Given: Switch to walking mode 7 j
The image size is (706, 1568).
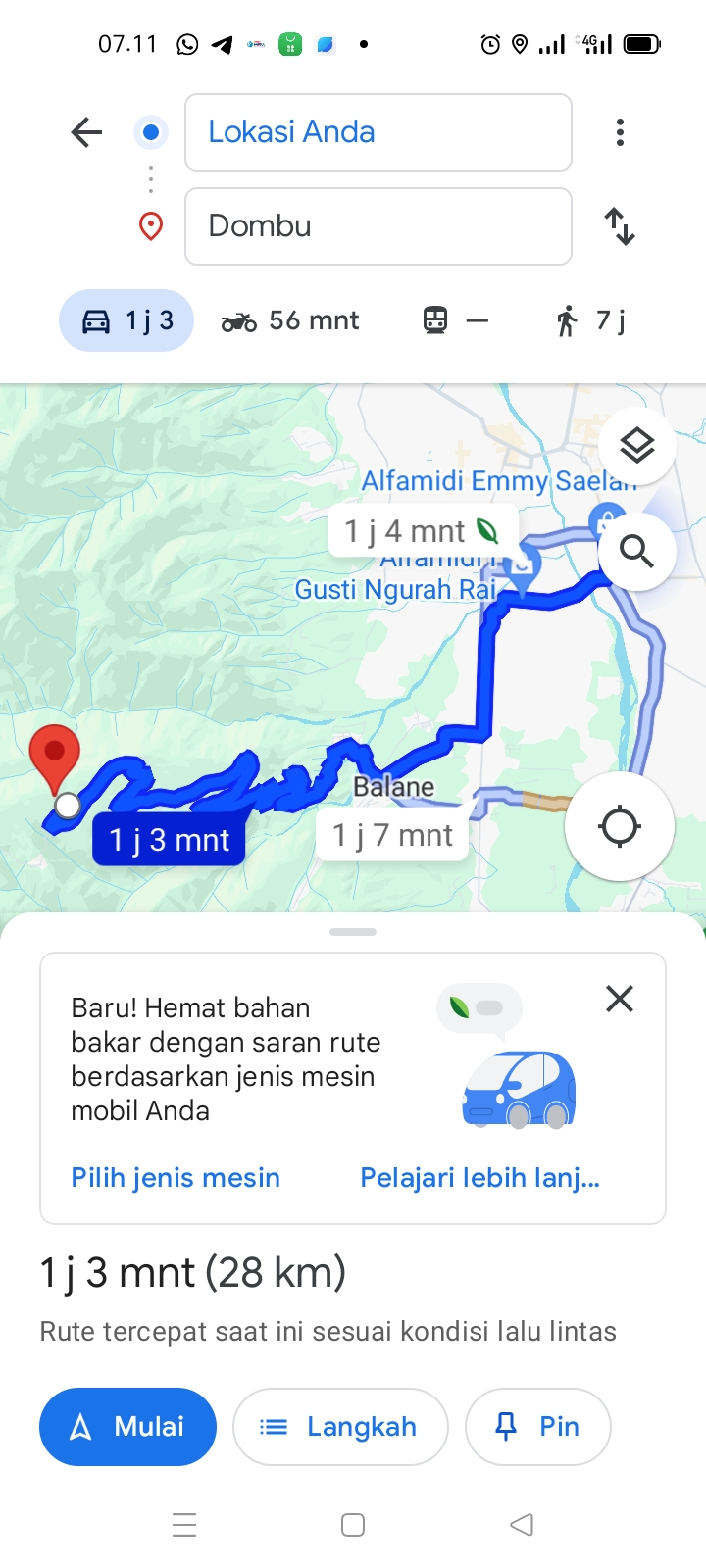Looking at the screenshot, I should click(590, 320).
